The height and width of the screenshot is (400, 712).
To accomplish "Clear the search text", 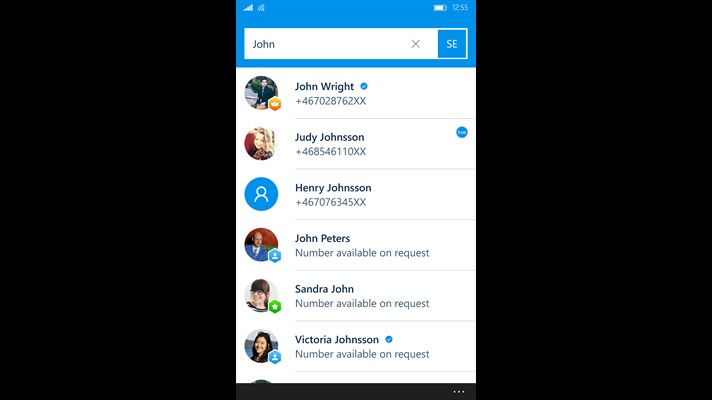I will [x=416, y=44].
